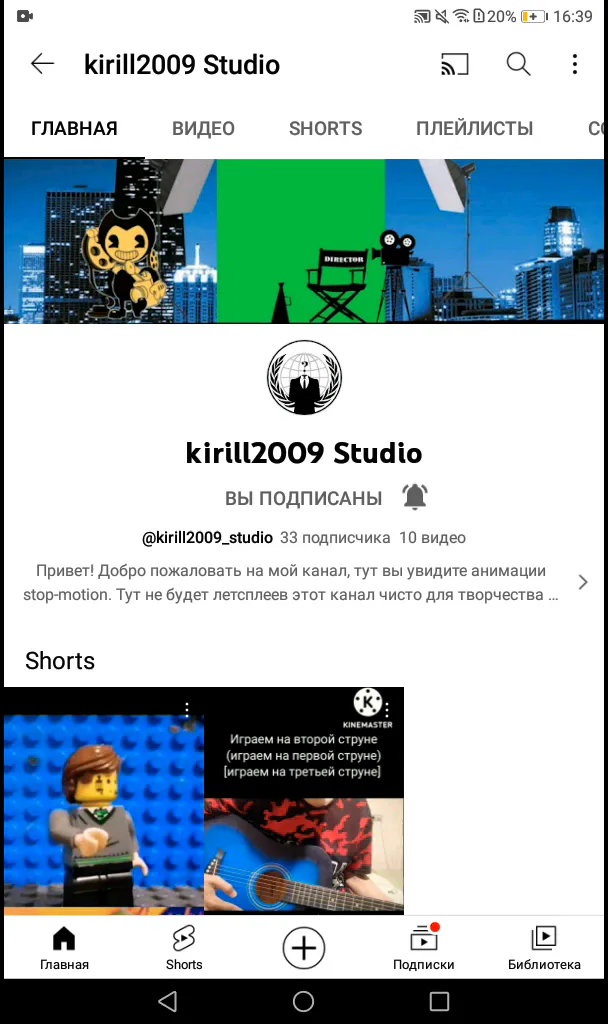Open the cast to device icon

tap(454, 65)
